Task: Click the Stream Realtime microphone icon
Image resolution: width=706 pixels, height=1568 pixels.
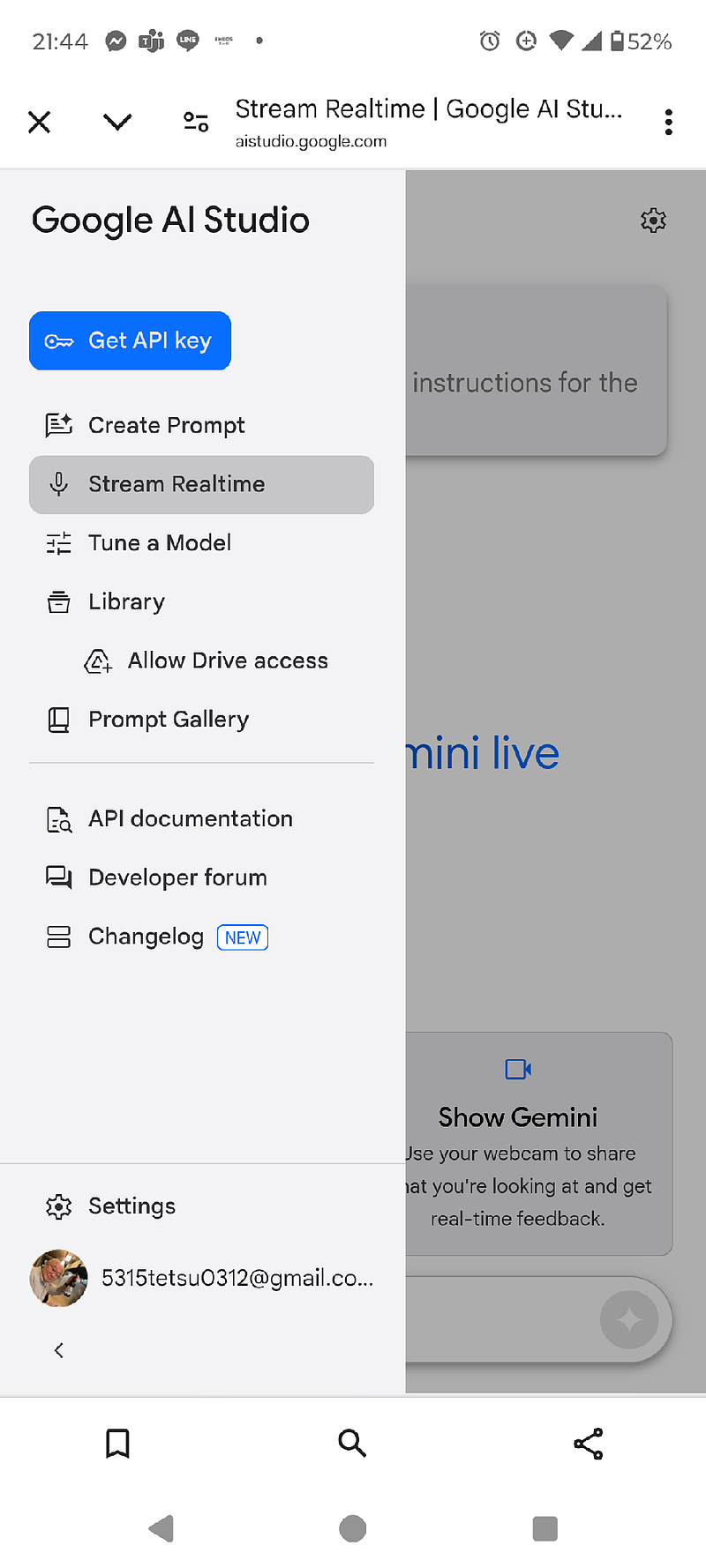Action: [58, 484]
